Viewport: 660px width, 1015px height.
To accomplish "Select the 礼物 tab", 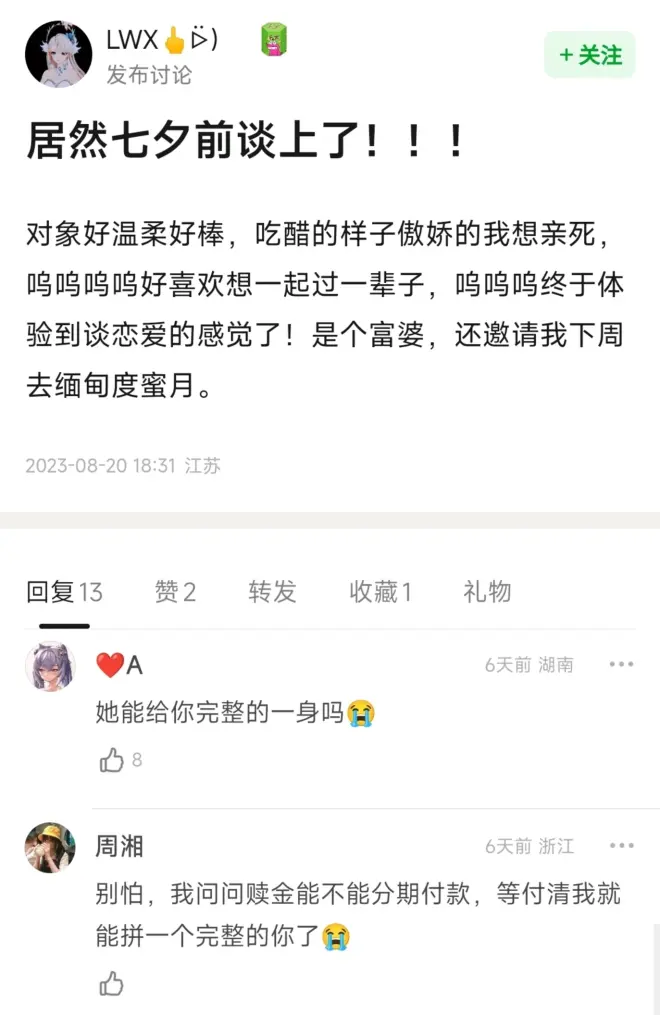I will coord(487,592).
